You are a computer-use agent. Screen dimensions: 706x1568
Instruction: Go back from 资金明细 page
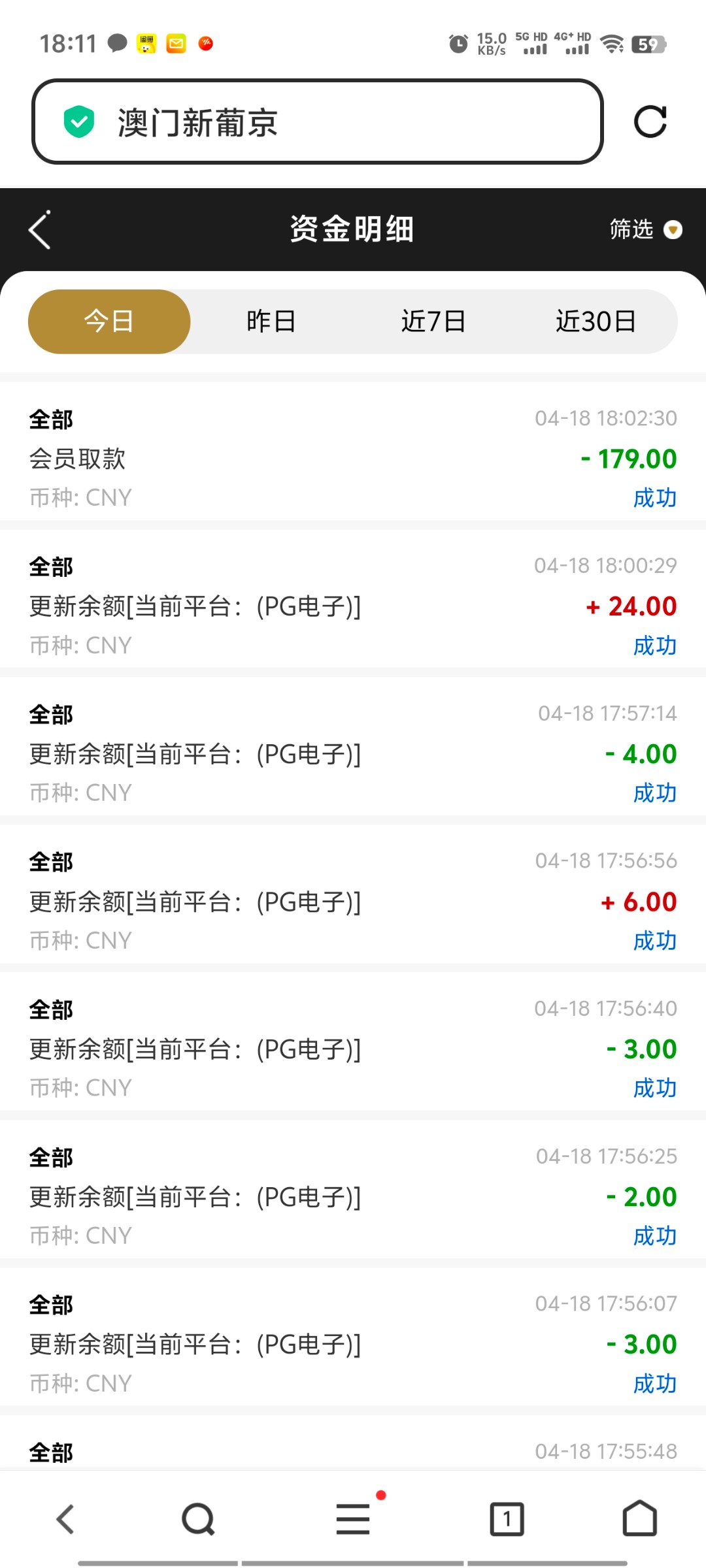(40, 230)
